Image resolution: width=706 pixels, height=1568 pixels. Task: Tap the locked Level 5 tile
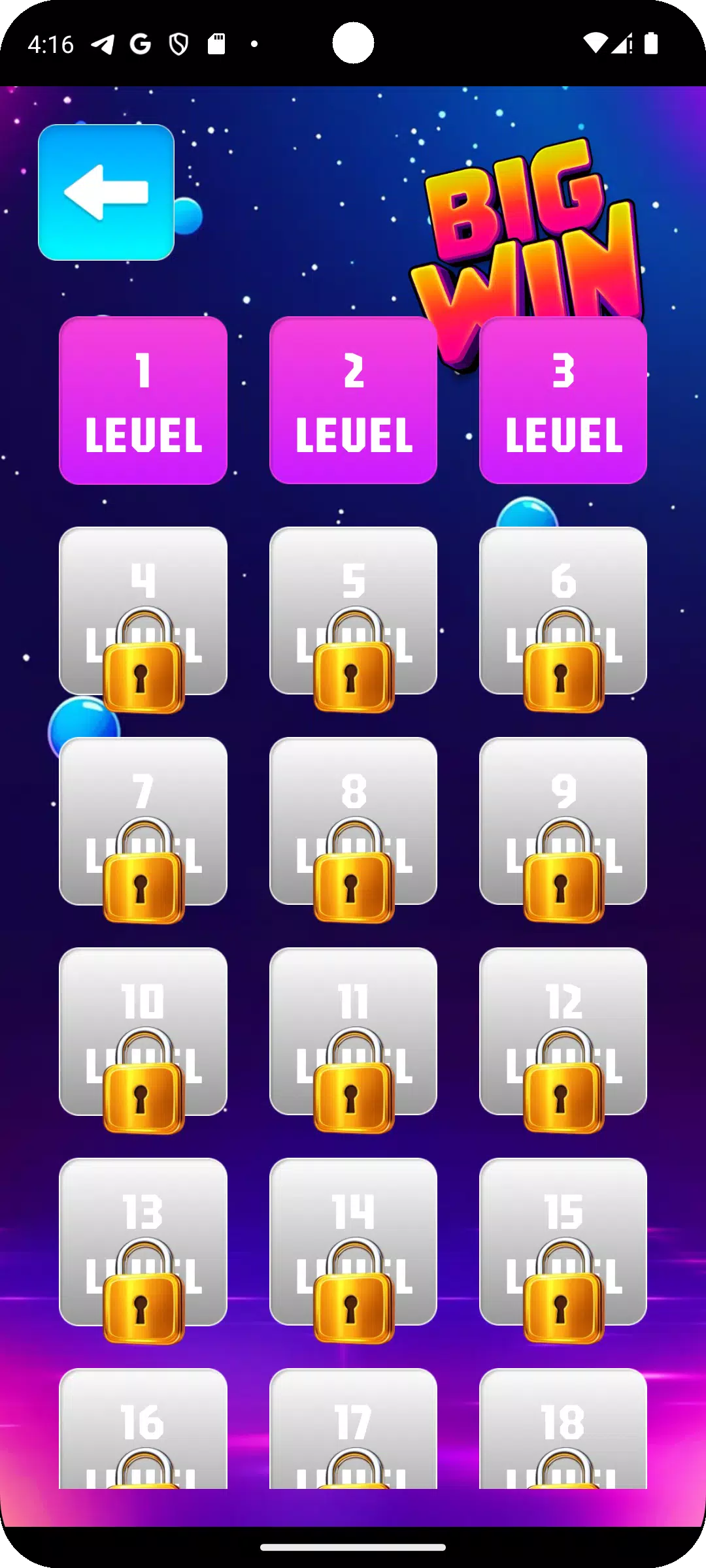coord(353,611)
